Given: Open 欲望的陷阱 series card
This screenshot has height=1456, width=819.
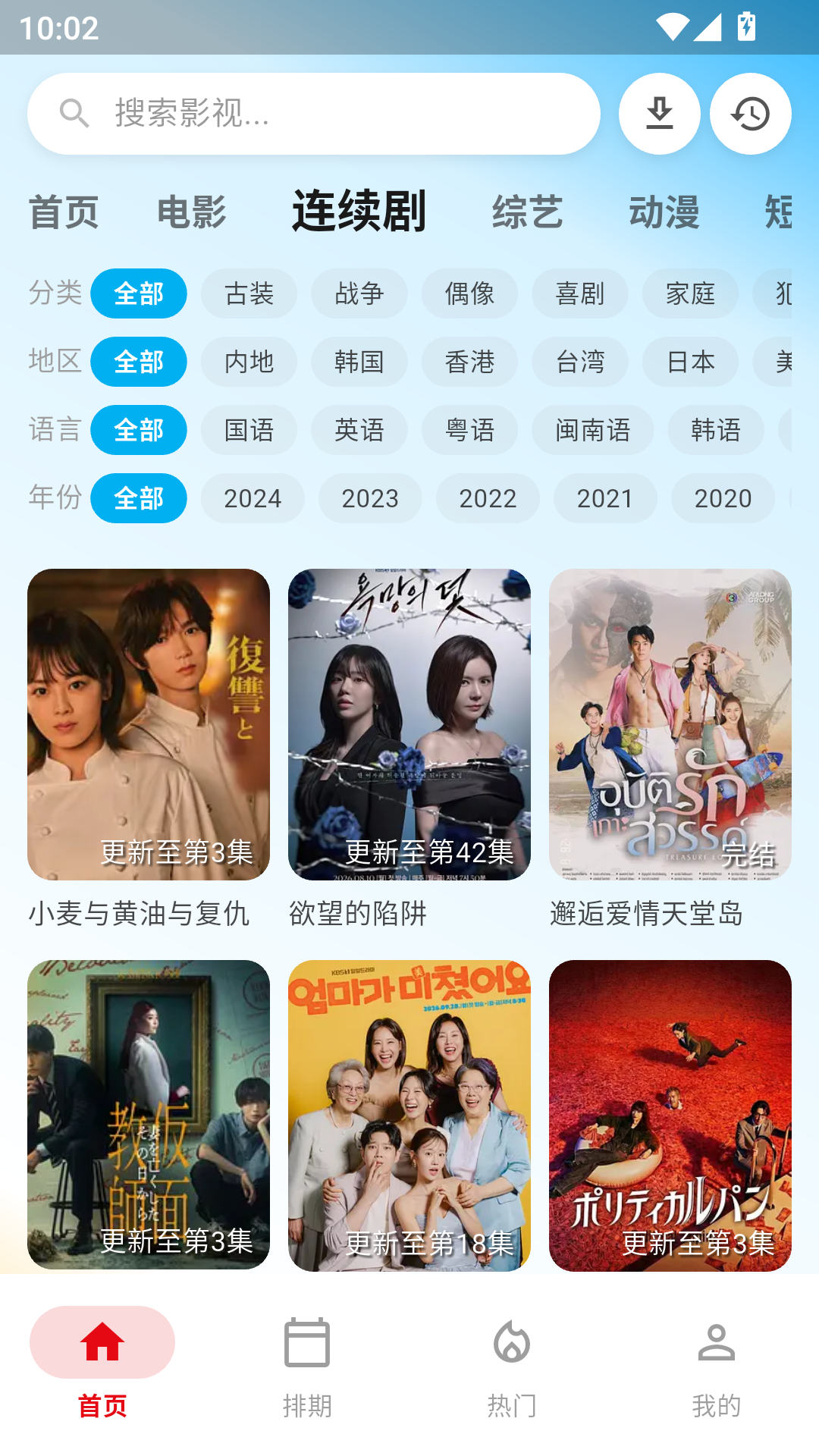Looking at the screenshot, I should click(409, 749).
